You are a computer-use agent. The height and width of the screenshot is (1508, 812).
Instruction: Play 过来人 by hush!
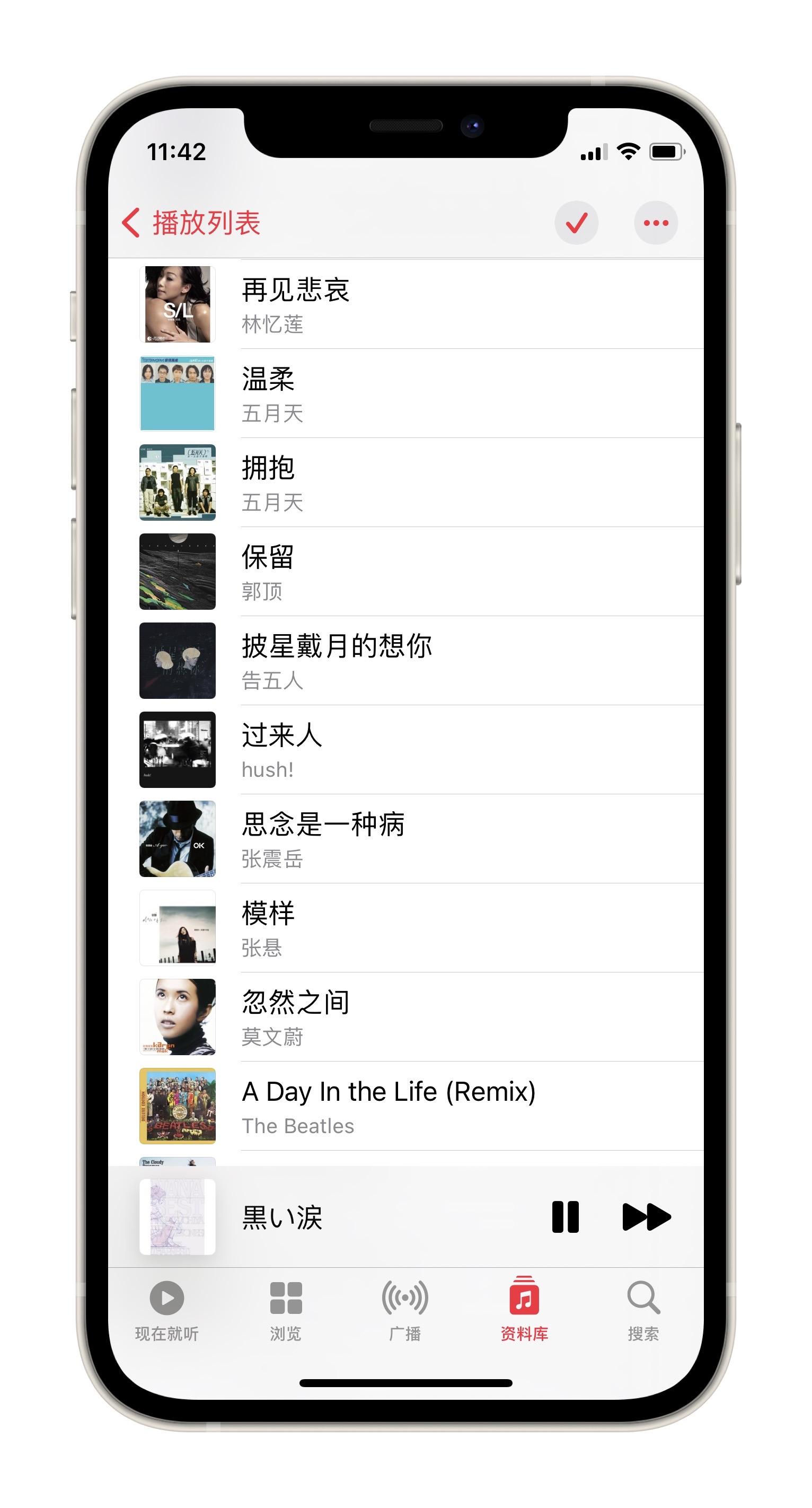point(410,750)
